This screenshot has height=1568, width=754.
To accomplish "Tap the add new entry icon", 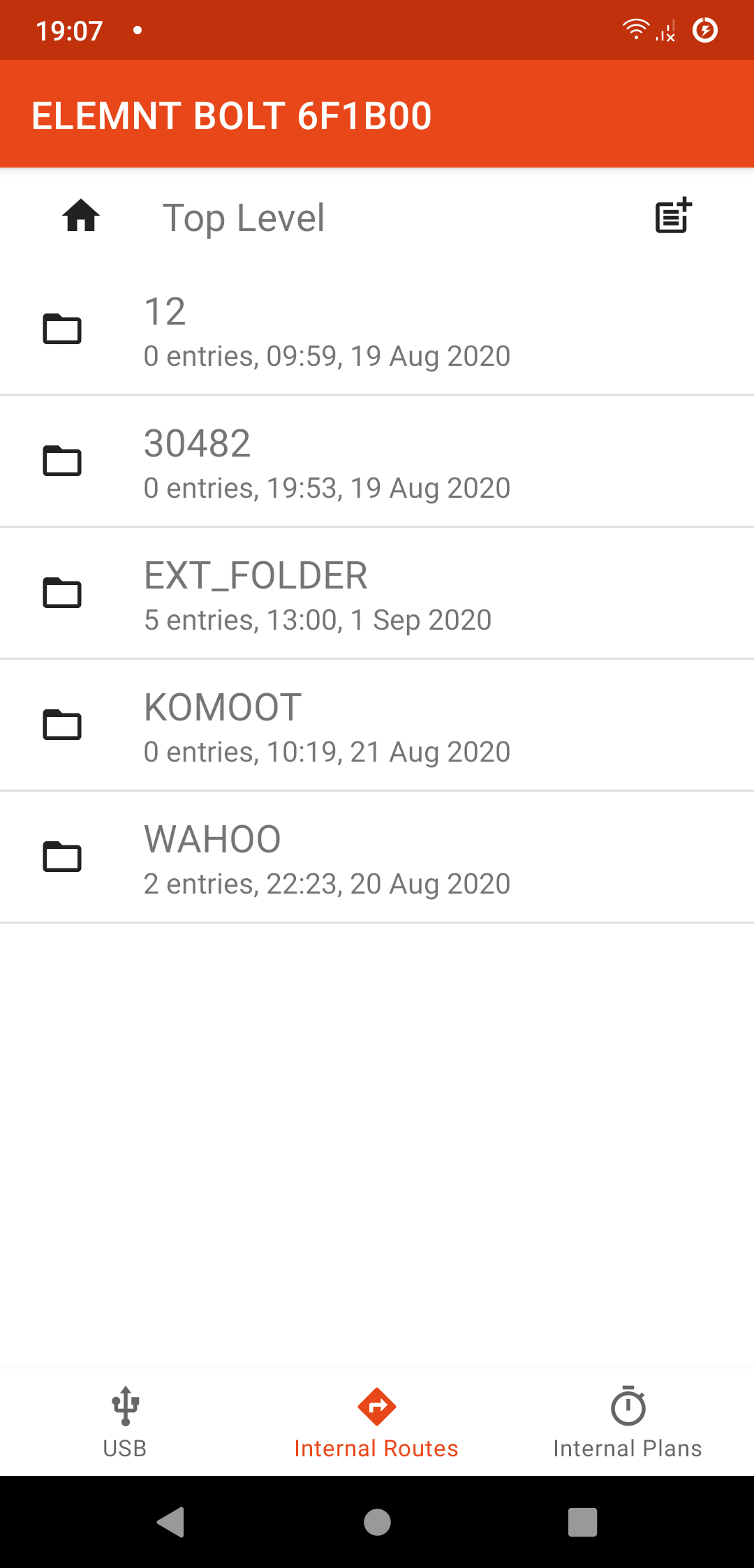I will click(x=673, y=216).
